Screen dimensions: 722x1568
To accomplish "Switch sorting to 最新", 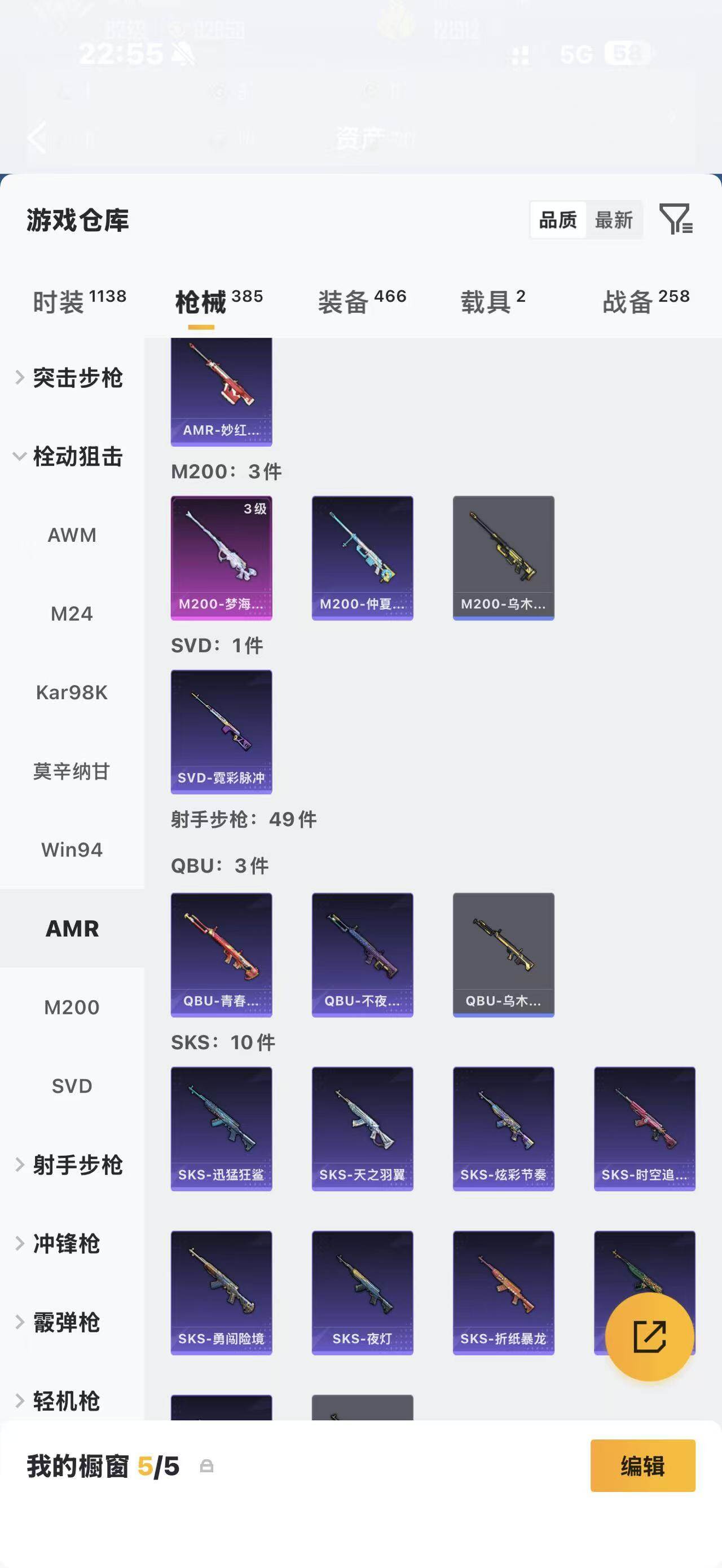I will point(614,220).
